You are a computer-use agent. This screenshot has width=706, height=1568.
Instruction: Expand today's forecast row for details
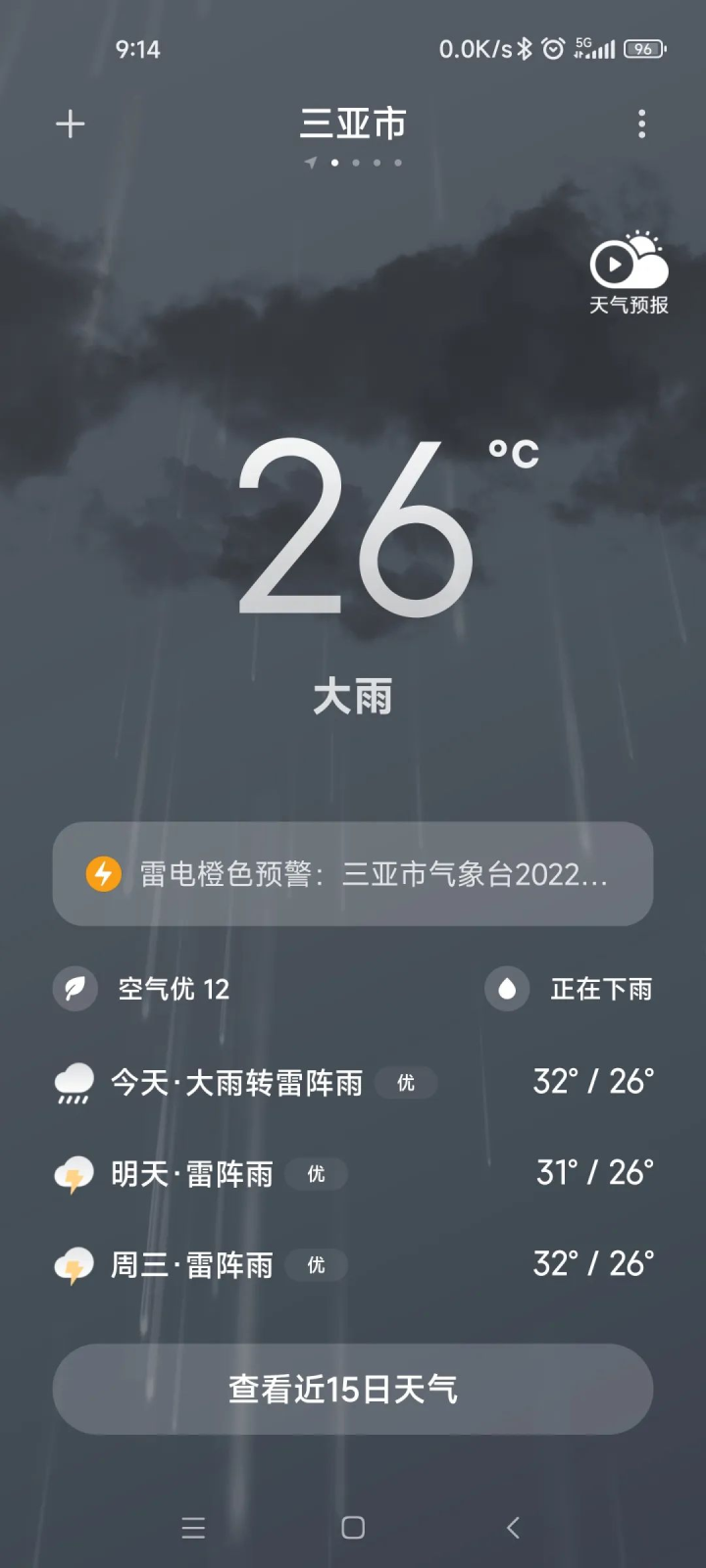pyautogui.click(x=353, y=1082)
